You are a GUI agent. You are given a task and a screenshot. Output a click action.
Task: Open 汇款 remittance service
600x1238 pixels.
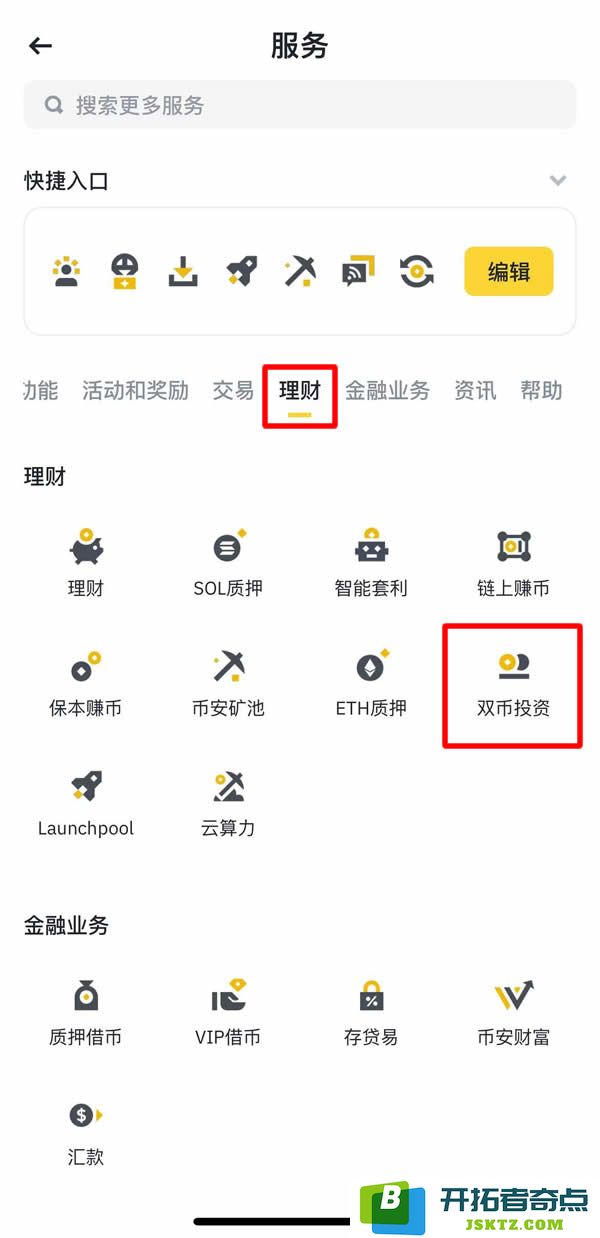click(x=86, y=1133)
